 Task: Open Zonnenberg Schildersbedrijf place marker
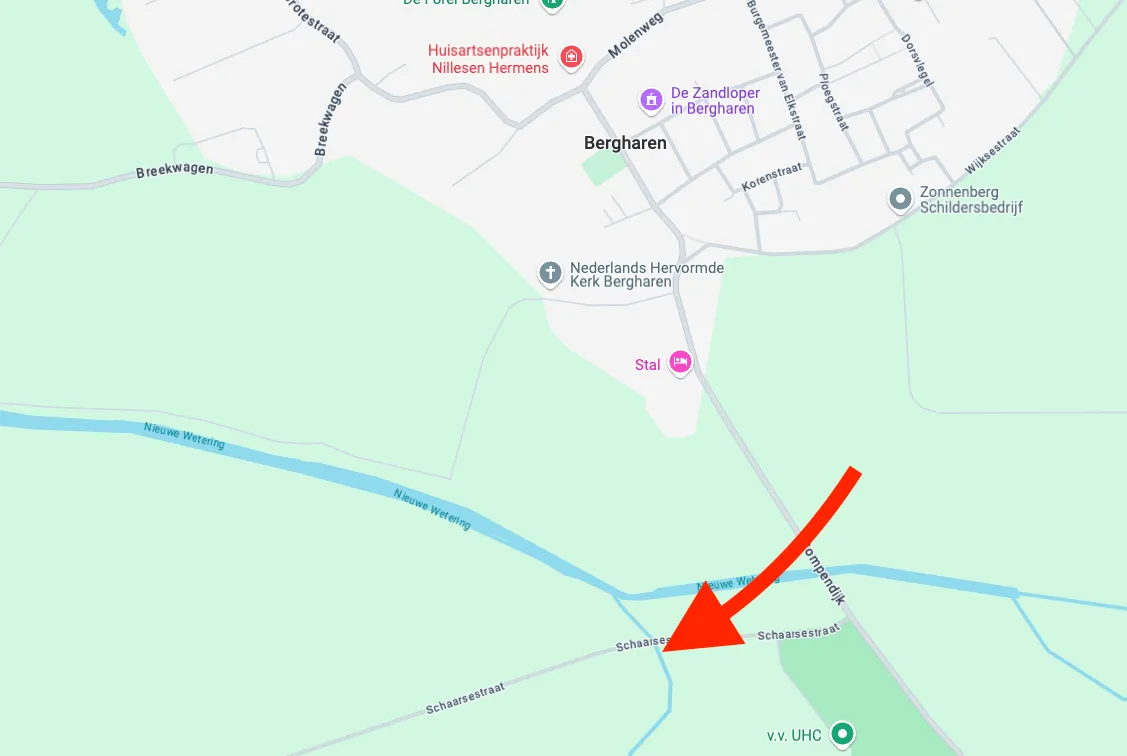tap(900, 199)
